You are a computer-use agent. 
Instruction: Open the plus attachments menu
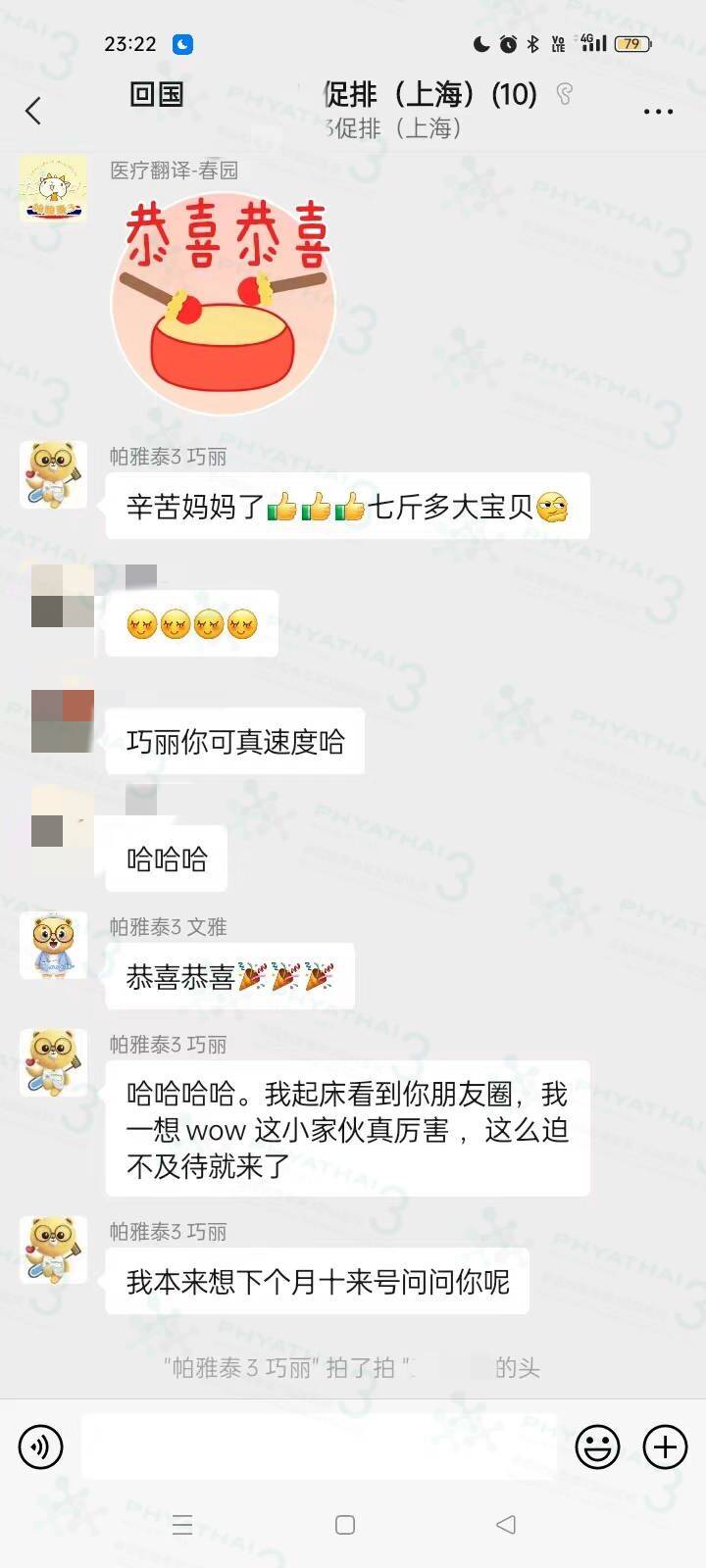[x=665, y=1446]
